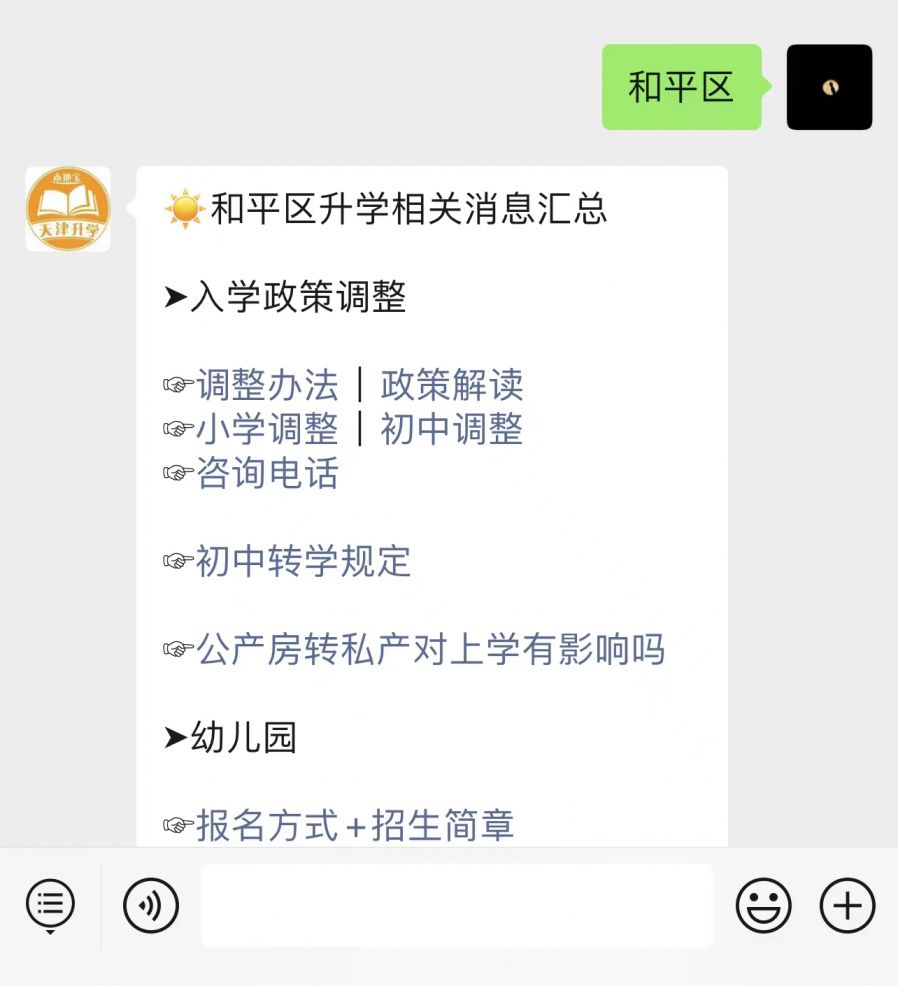Open the 咨询电话 link
This screenshot has width=898, height=986.
(267, 473)
